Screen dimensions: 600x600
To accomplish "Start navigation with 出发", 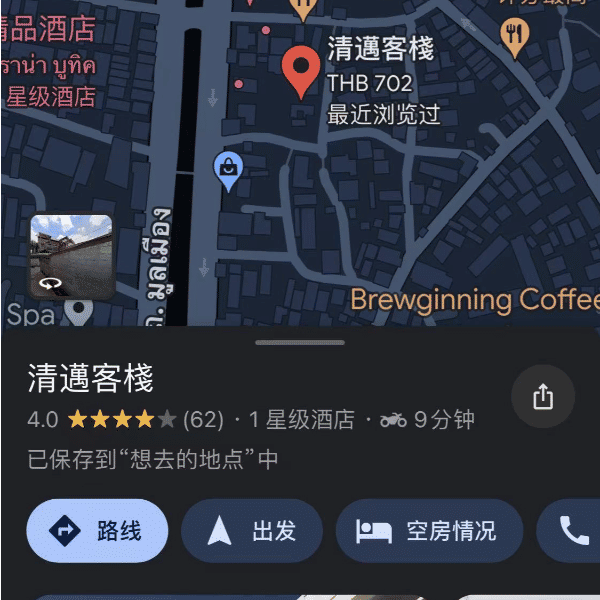I will (252, 531).
